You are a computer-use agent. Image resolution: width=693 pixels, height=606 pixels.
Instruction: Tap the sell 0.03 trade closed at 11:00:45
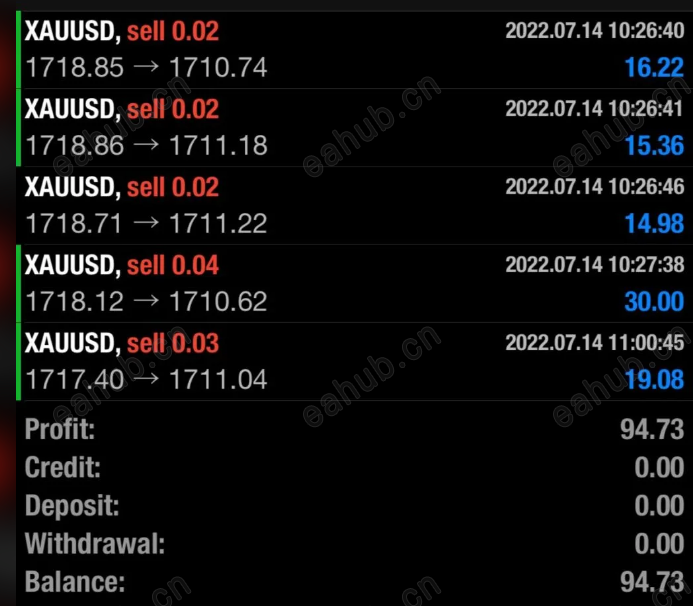coord(350,362)
